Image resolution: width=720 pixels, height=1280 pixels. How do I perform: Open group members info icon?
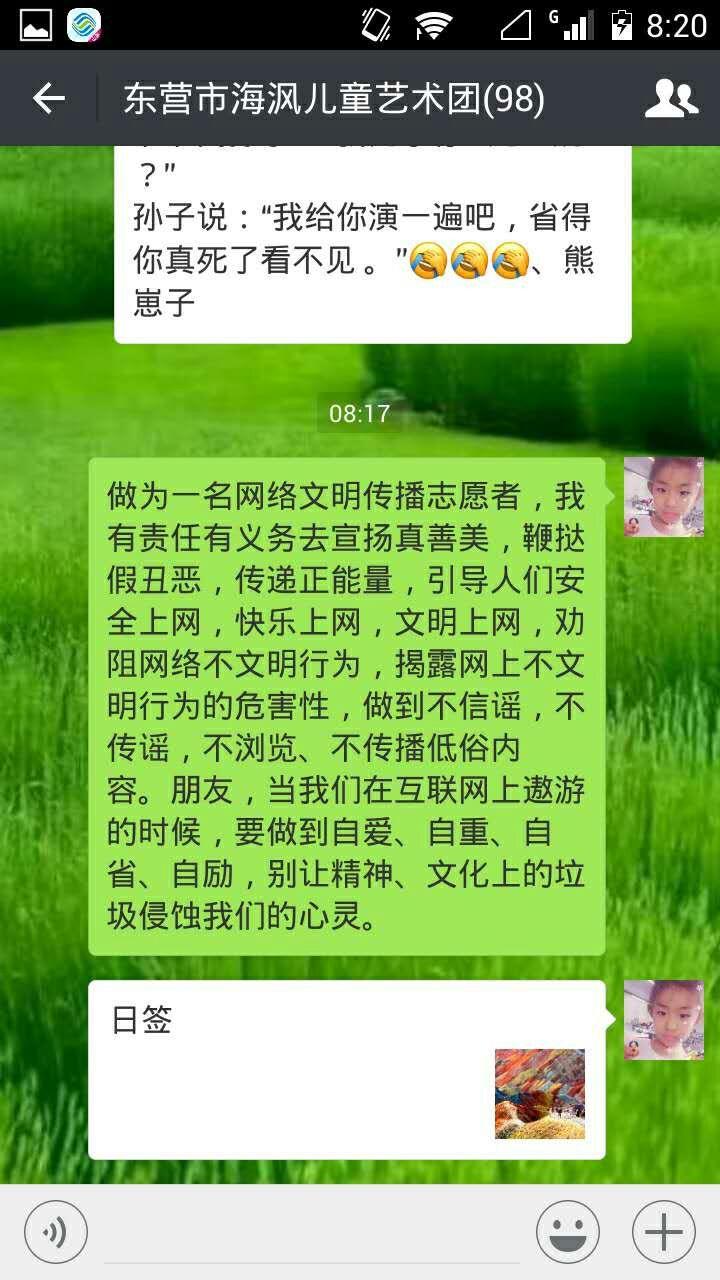[x=671, y=98]
